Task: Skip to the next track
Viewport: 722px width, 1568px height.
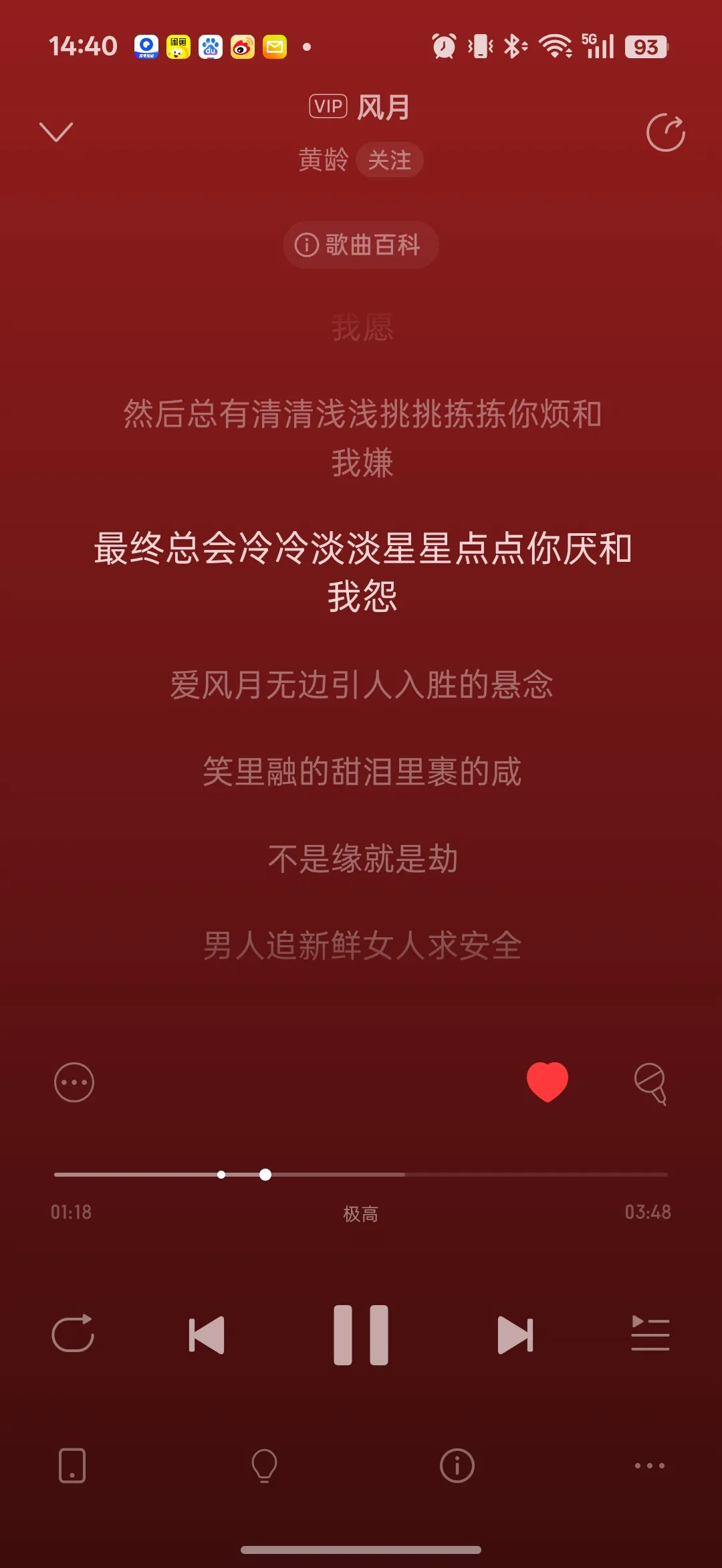Action: coord(515,1335)
